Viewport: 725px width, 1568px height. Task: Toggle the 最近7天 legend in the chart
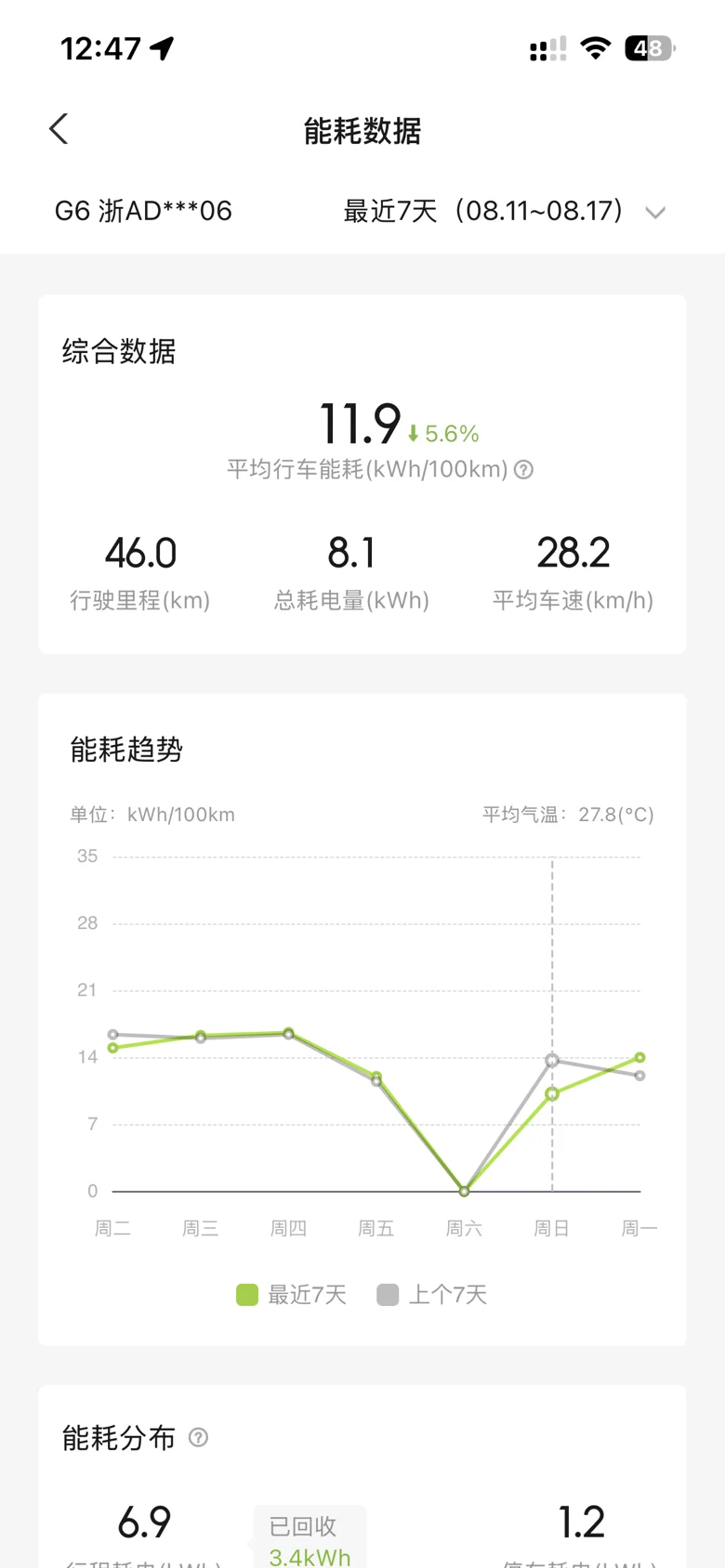click(291, 1295)
